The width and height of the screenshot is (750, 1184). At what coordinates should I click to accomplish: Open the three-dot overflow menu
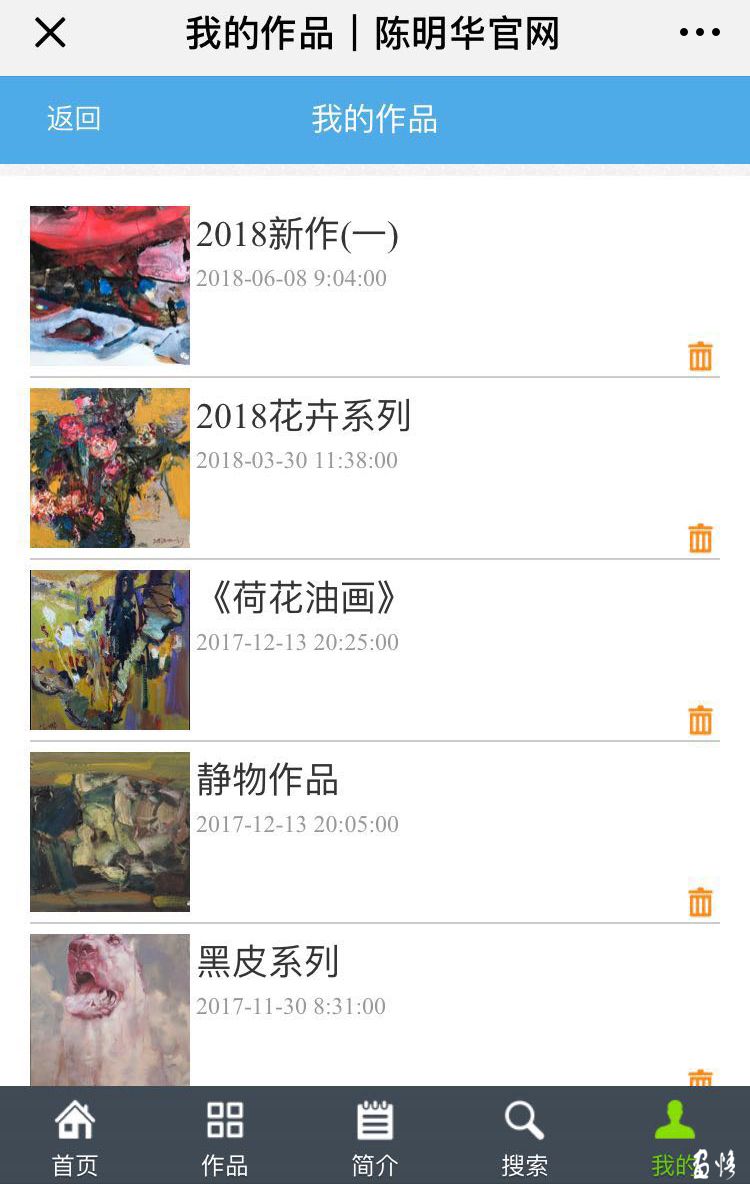[699, 33]
